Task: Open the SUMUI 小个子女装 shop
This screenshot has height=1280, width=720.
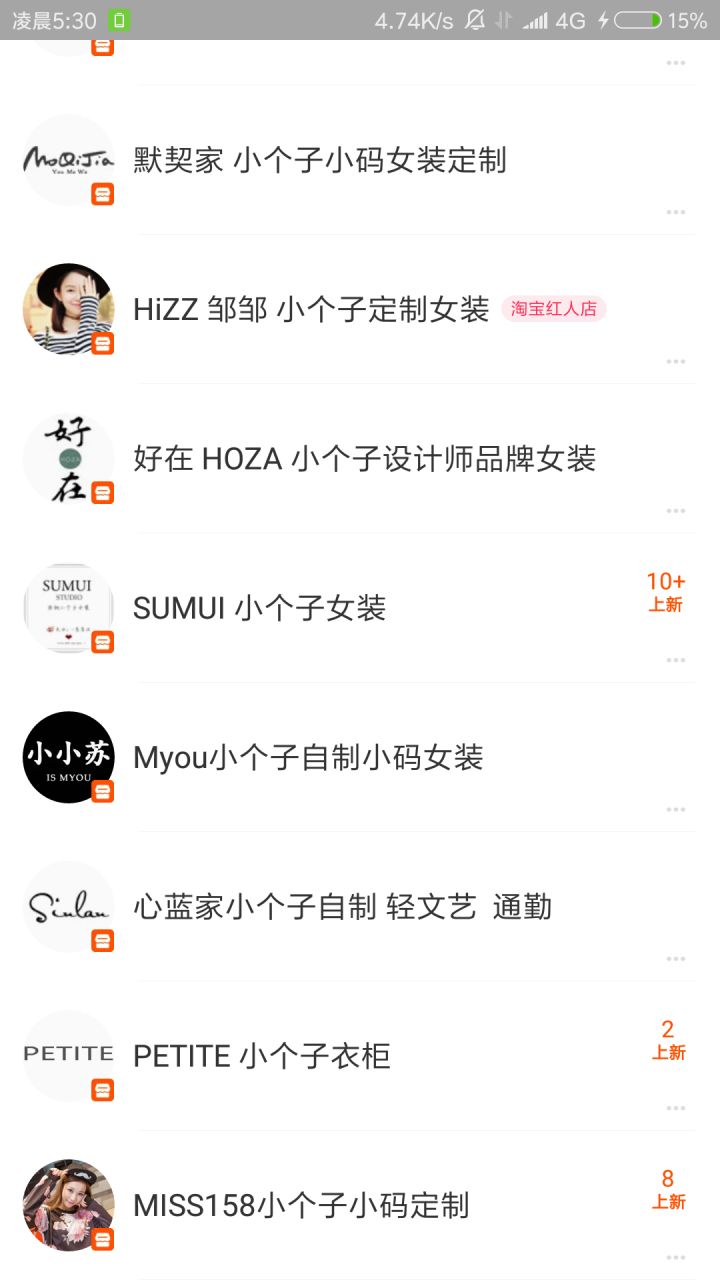Action: click(260, 608)
